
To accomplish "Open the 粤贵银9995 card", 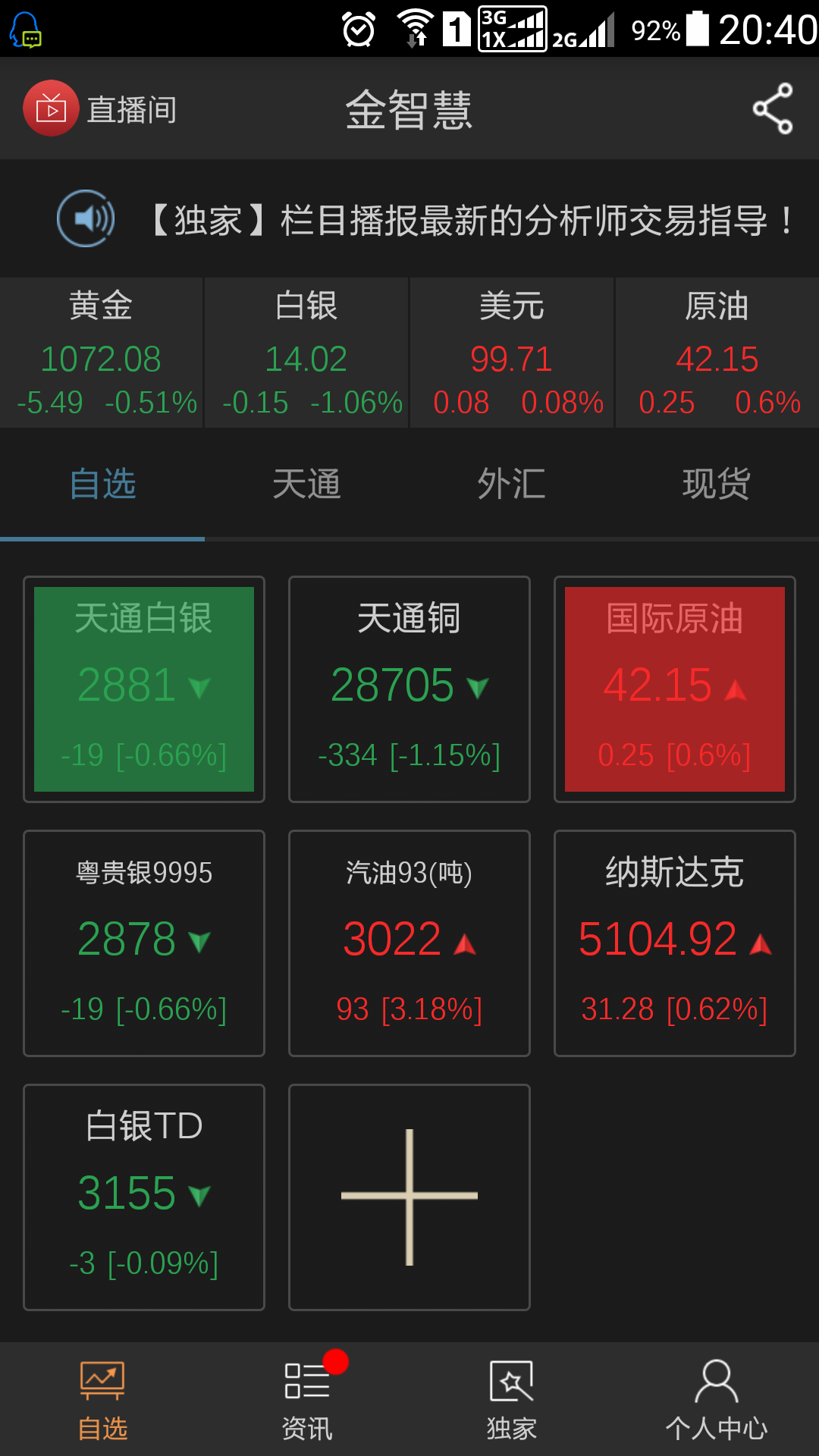I will click(144, 943).
